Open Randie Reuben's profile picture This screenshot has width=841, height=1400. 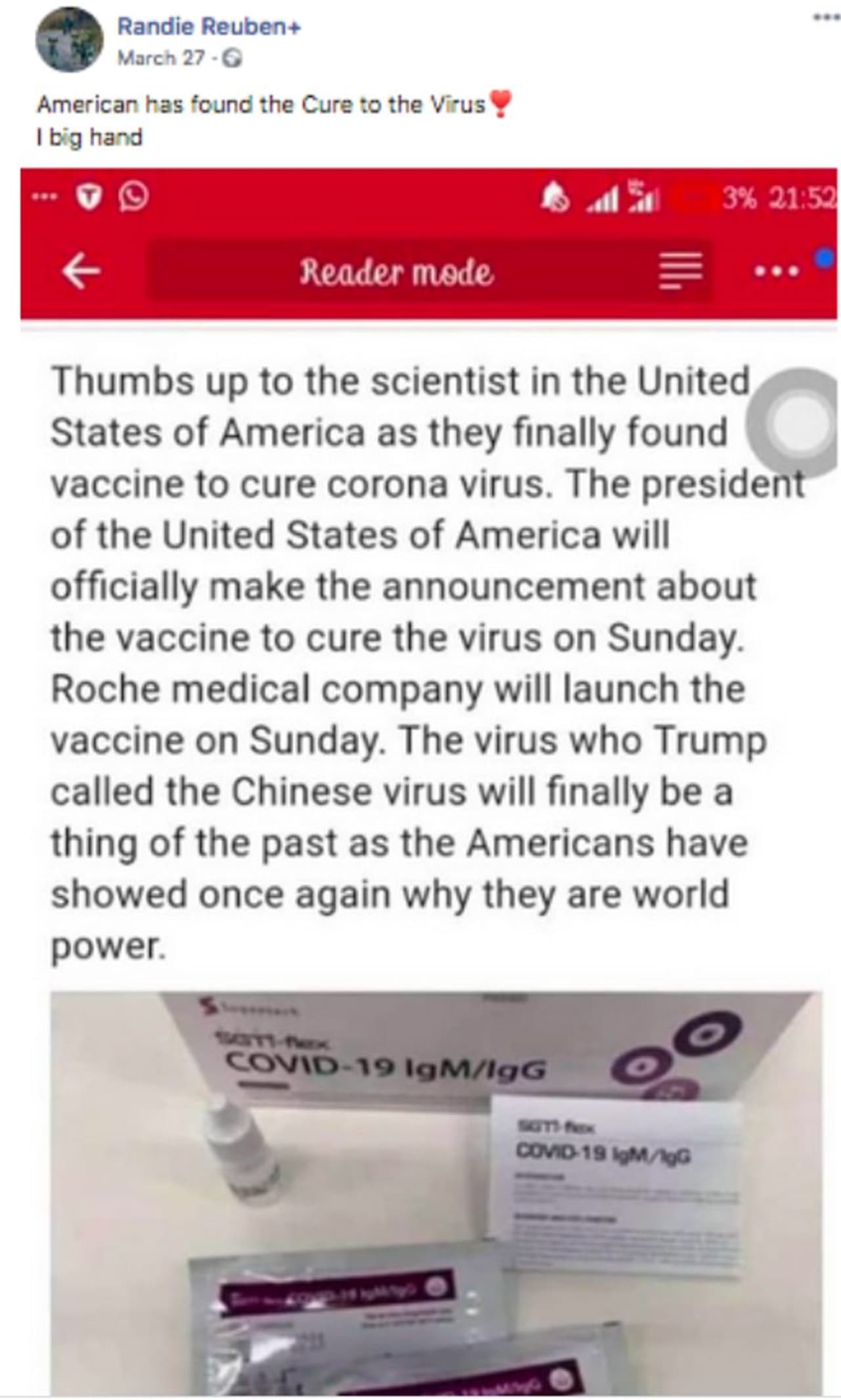[x=68, y=40]
